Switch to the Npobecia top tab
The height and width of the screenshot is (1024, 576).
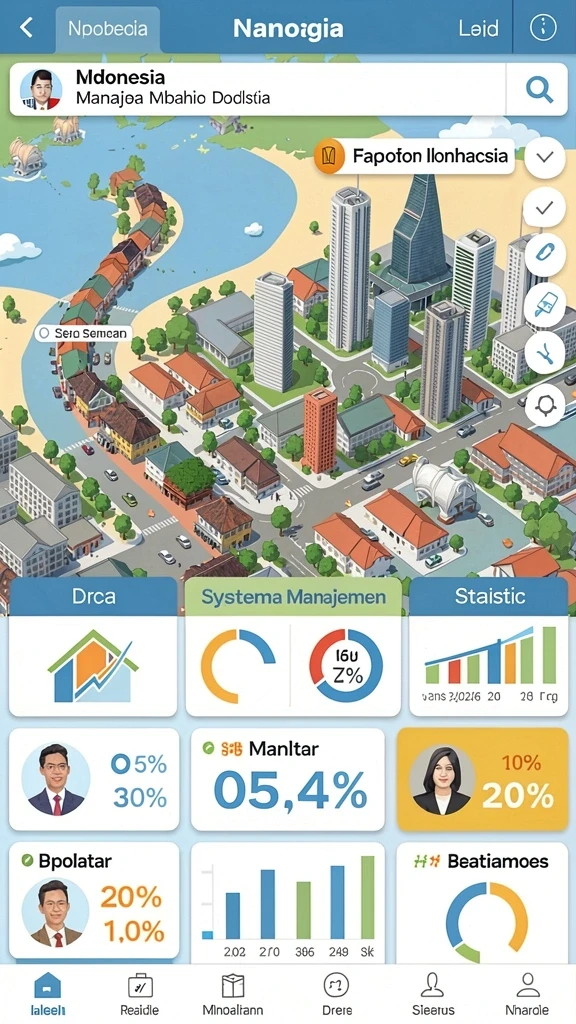108,29
